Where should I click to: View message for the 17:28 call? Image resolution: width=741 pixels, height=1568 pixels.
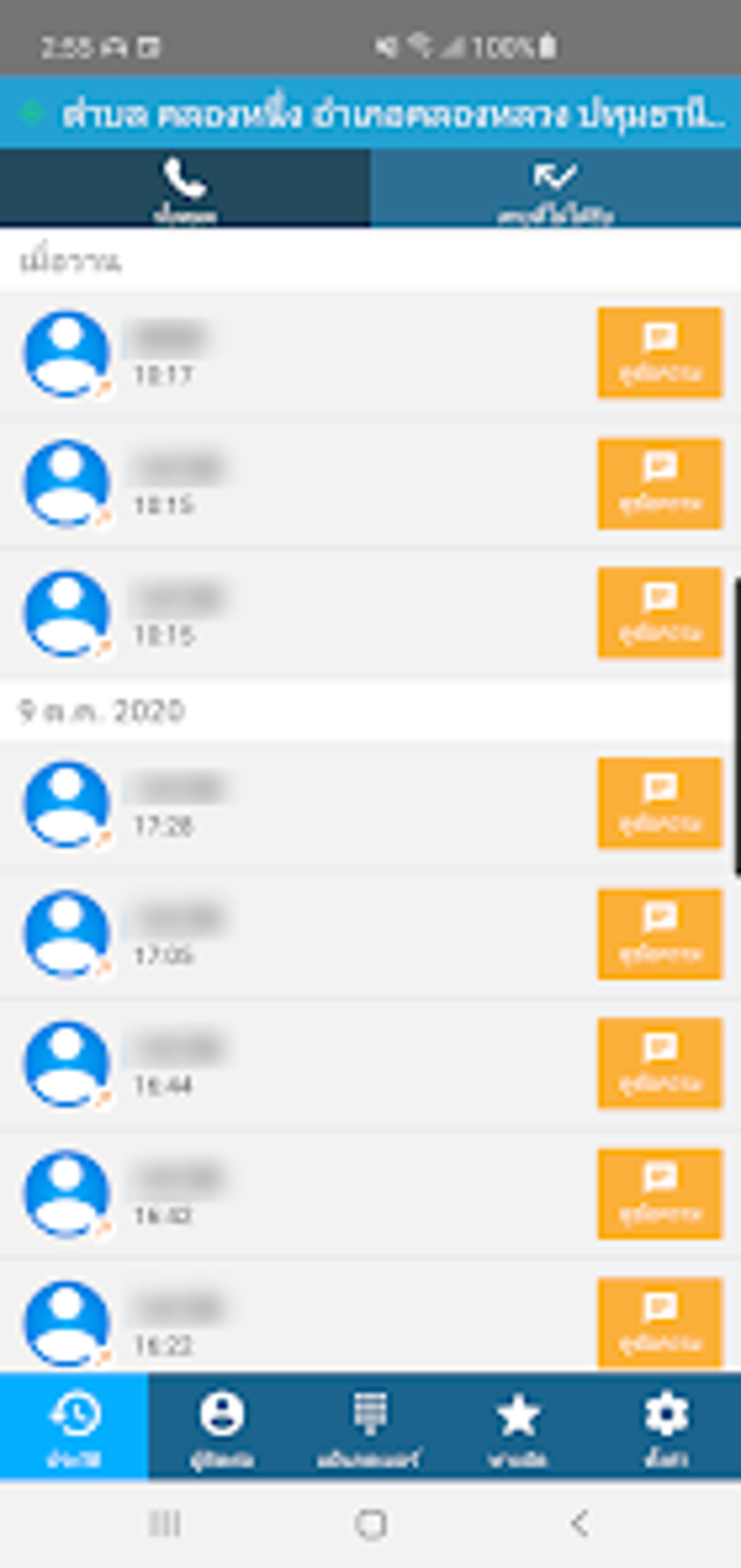tap(660, 803)
